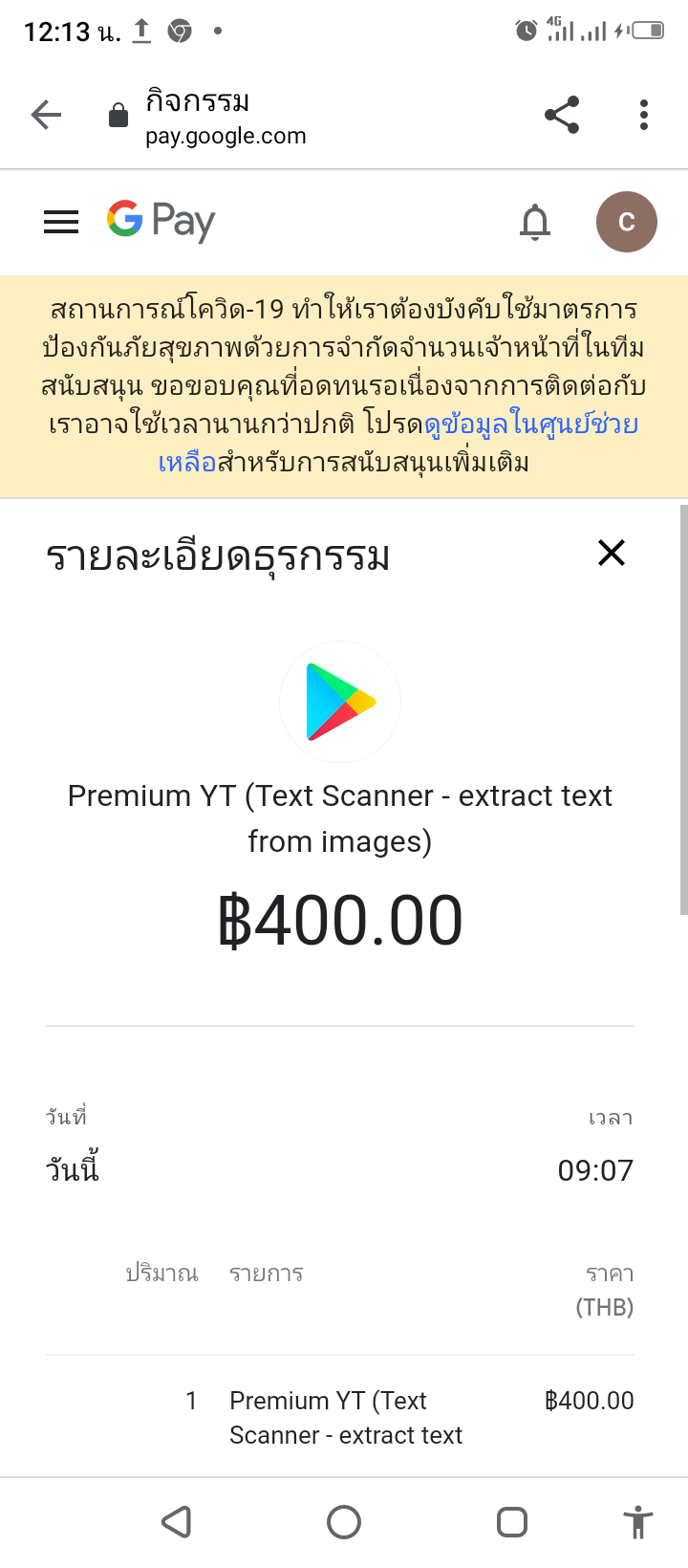The height and width of the screenshot is (1568, 688).
Task: Tap the system home button
Action: (344, 1522)
